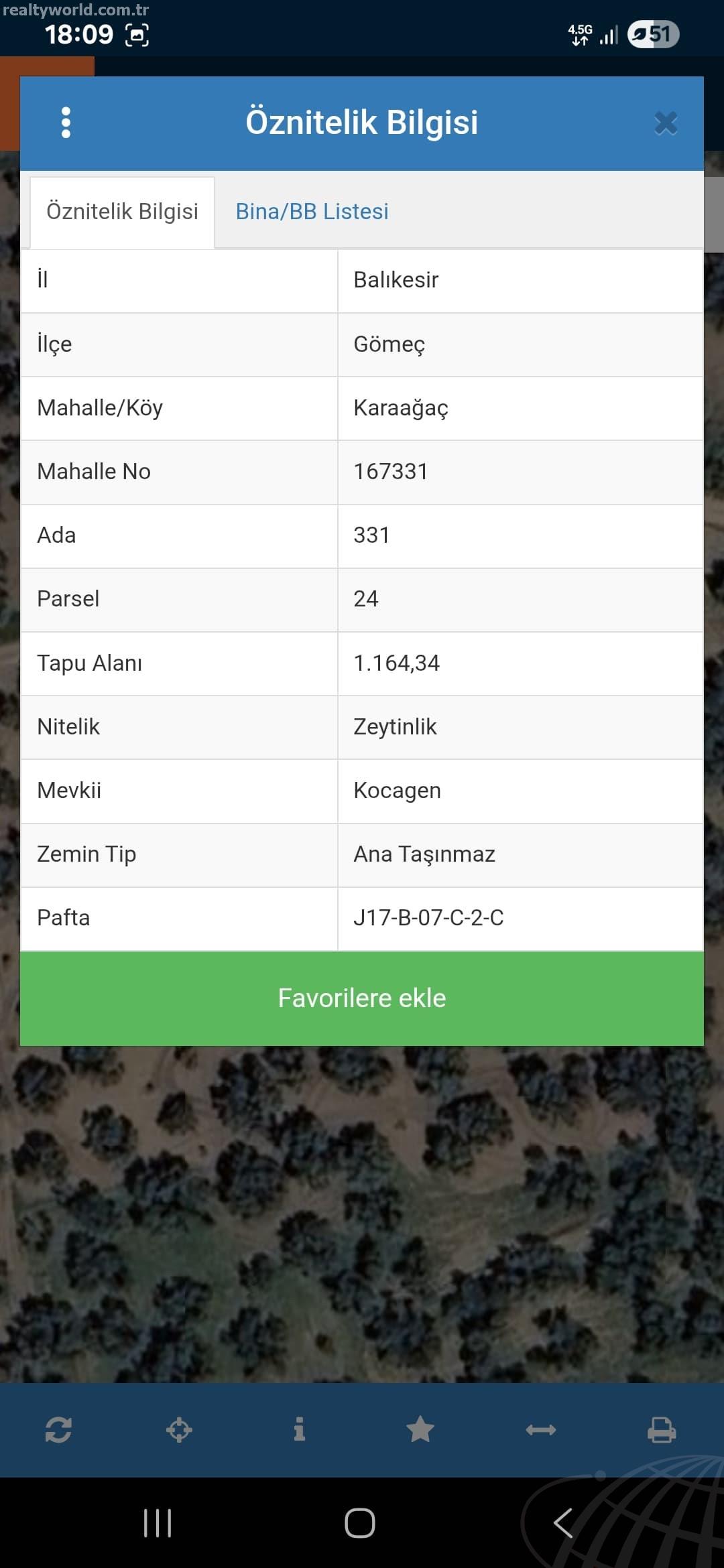The height and width of the screenshot is (1568, 724).
Task: Close the Öznitelik Bilgisi dialog
Action: coord(666,123)
